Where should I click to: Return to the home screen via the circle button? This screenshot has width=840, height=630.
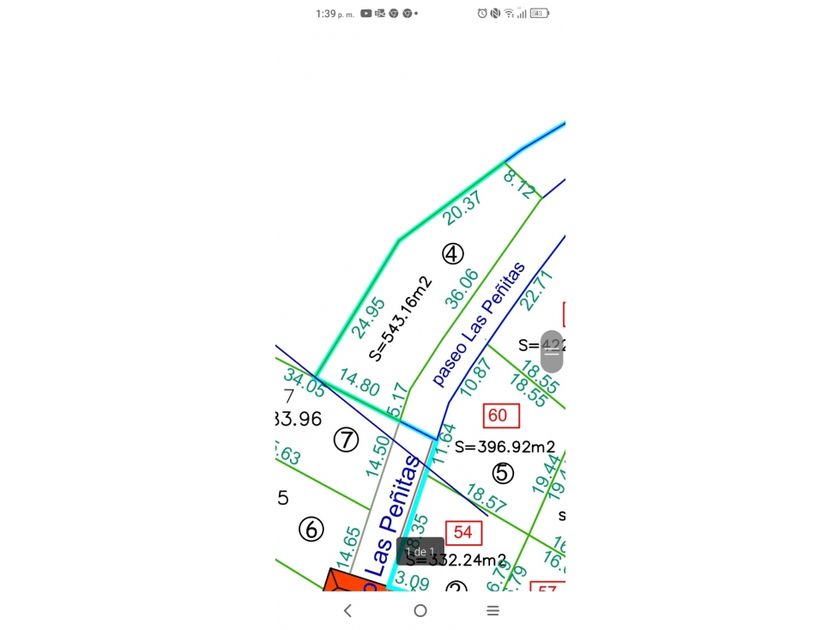420,610
